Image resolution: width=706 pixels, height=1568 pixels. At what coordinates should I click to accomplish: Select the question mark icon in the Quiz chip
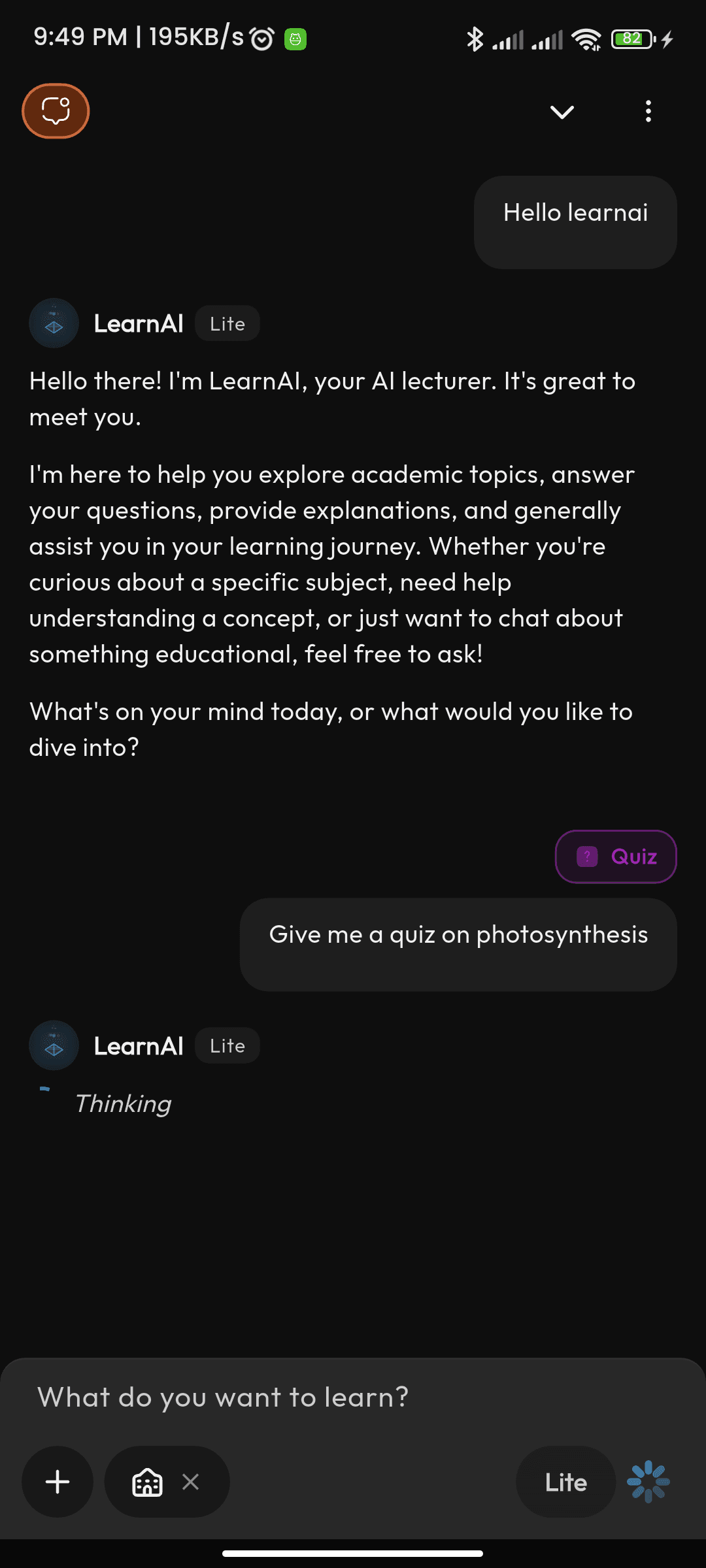586,857
